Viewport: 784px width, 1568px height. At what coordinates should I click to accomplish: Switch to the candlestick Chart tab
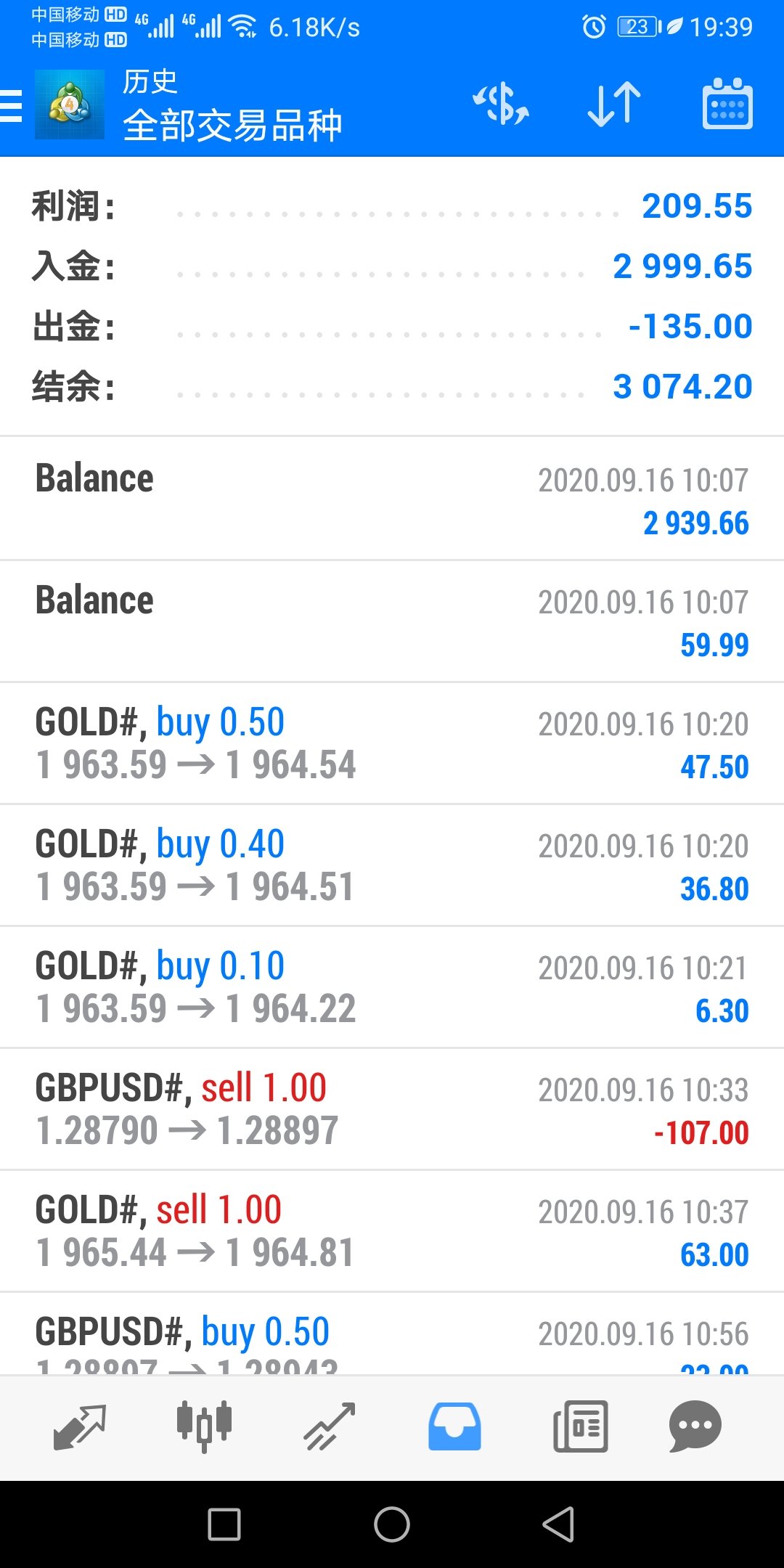(x=204, y=1426)
